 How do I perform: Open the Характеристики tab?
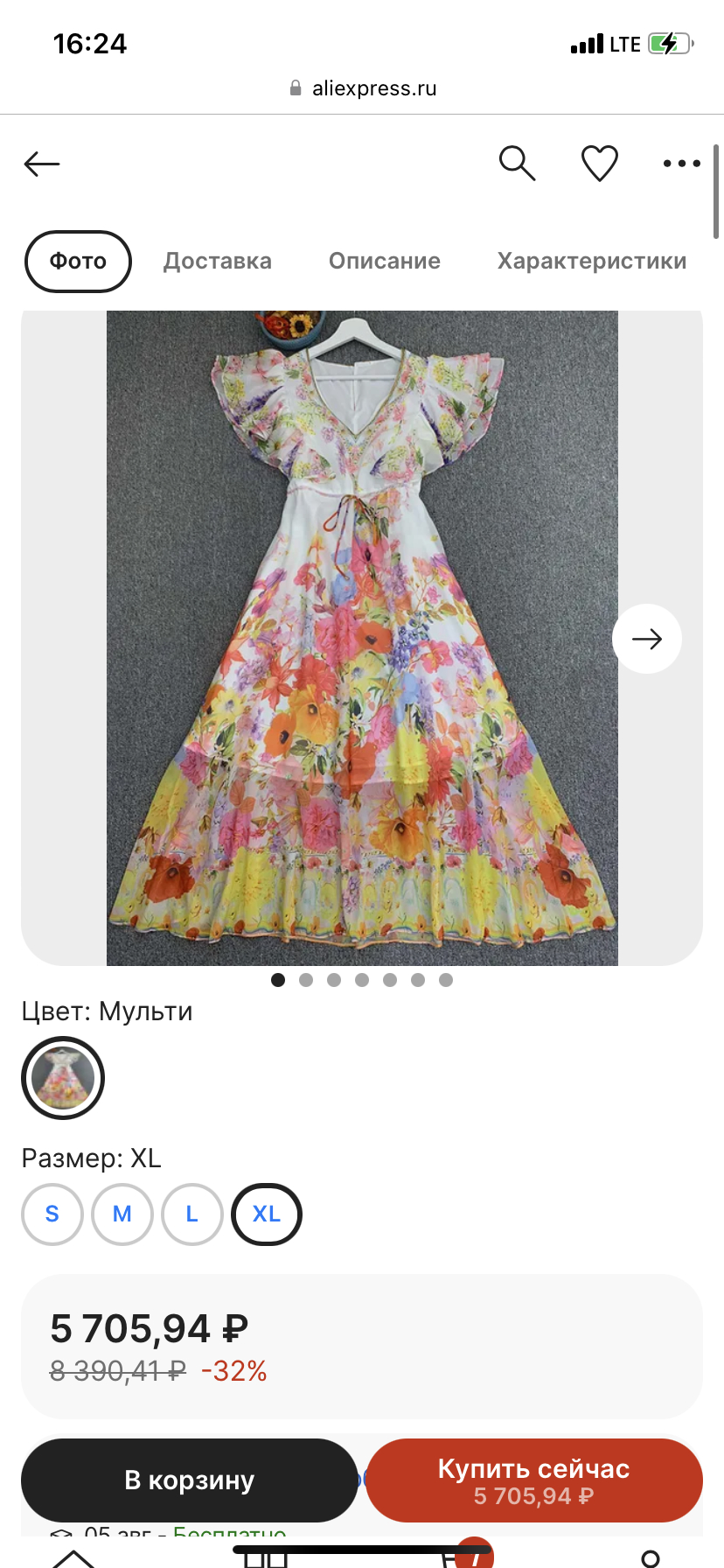[x=592, y=261]
